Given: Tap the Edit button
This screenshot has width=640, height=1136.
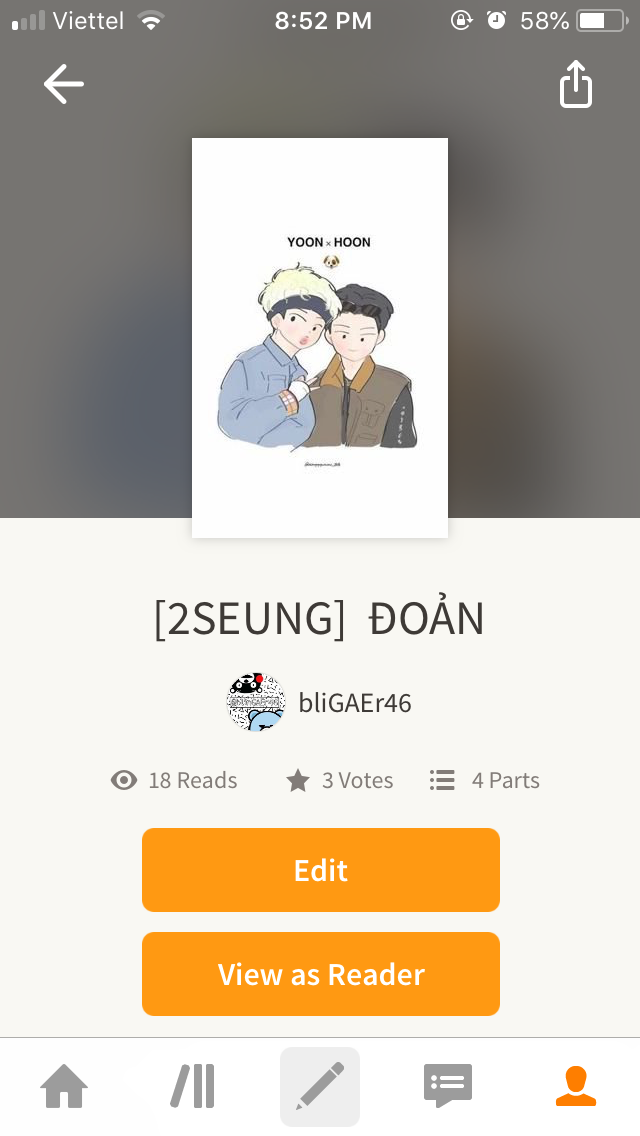Looking at the screenshot, I should [x=320, y=870].
